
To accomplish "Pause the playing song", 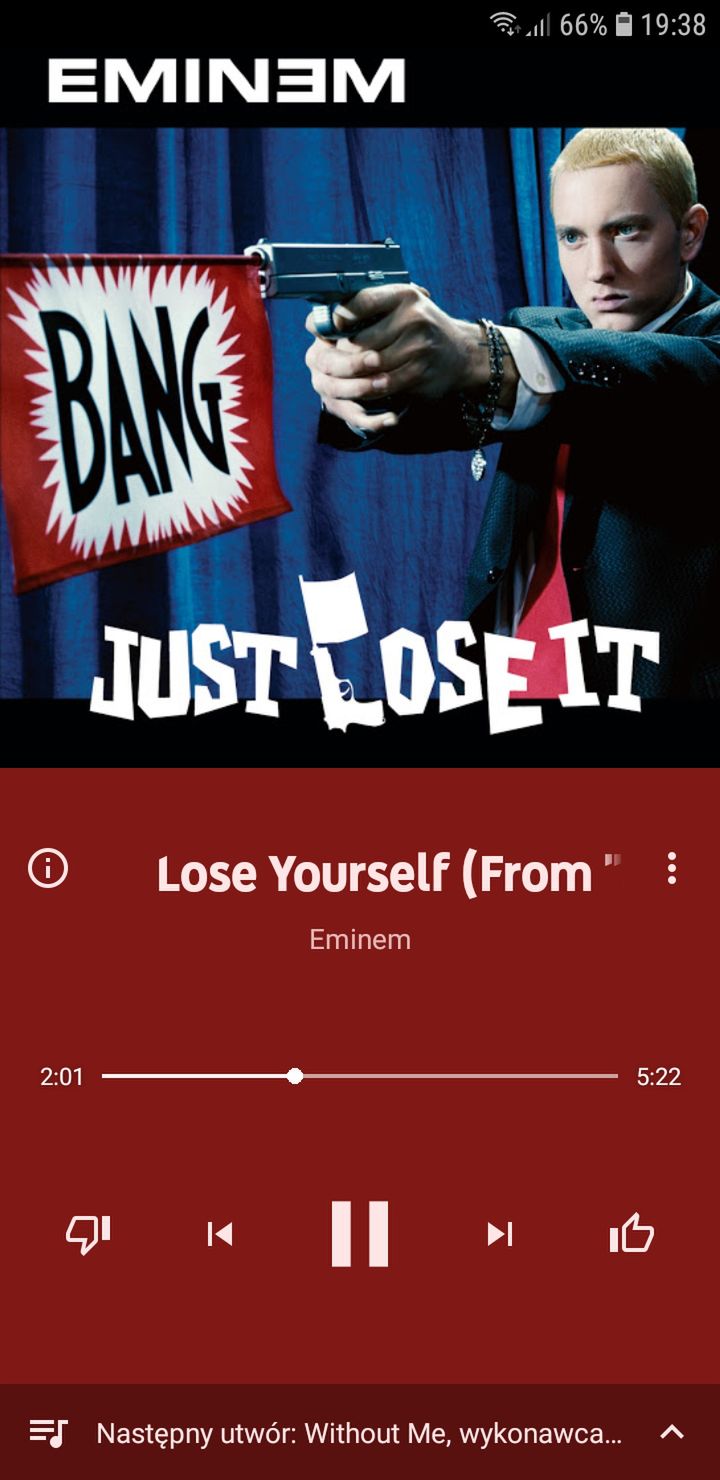I will coord(360,1234).
